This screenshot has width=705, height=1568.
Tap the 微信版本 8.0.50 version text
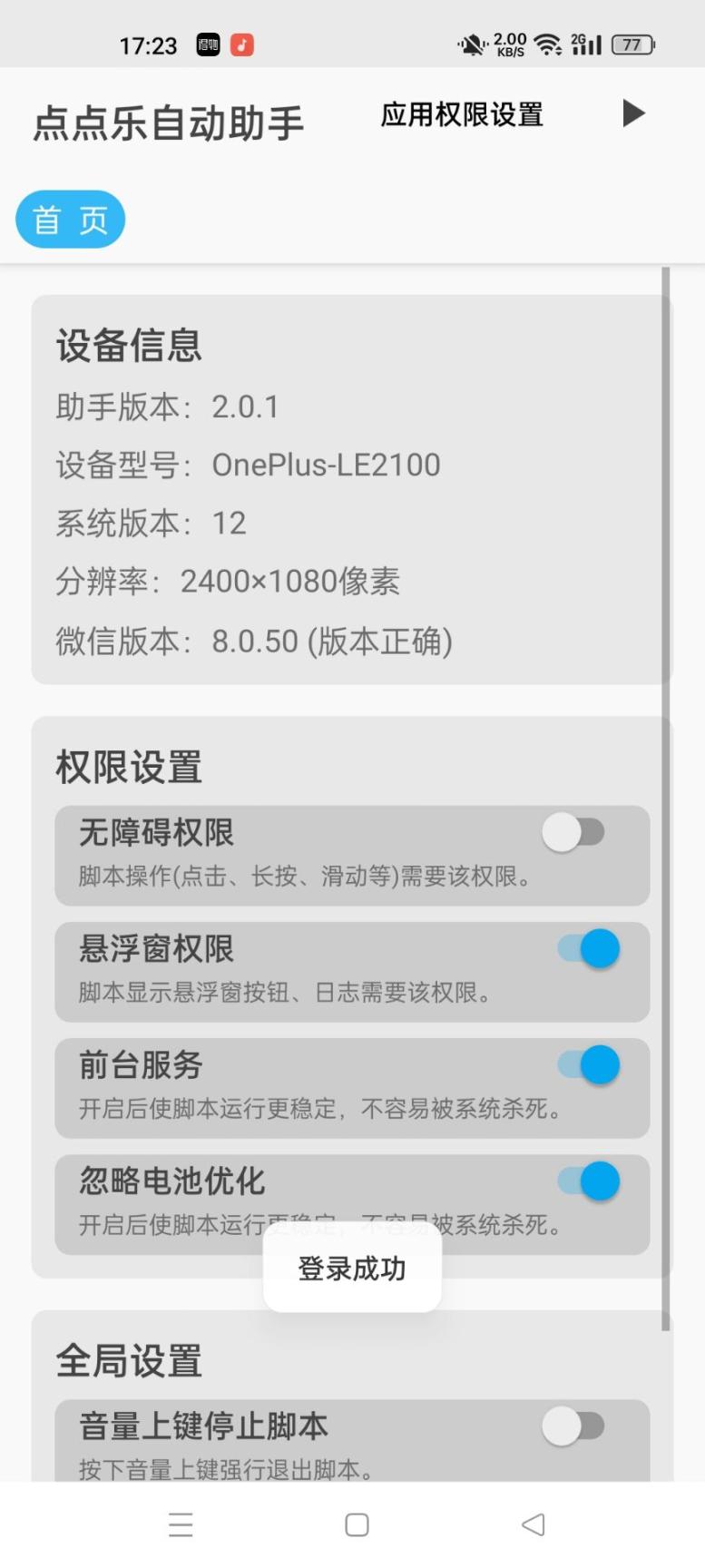pos(254,641)
